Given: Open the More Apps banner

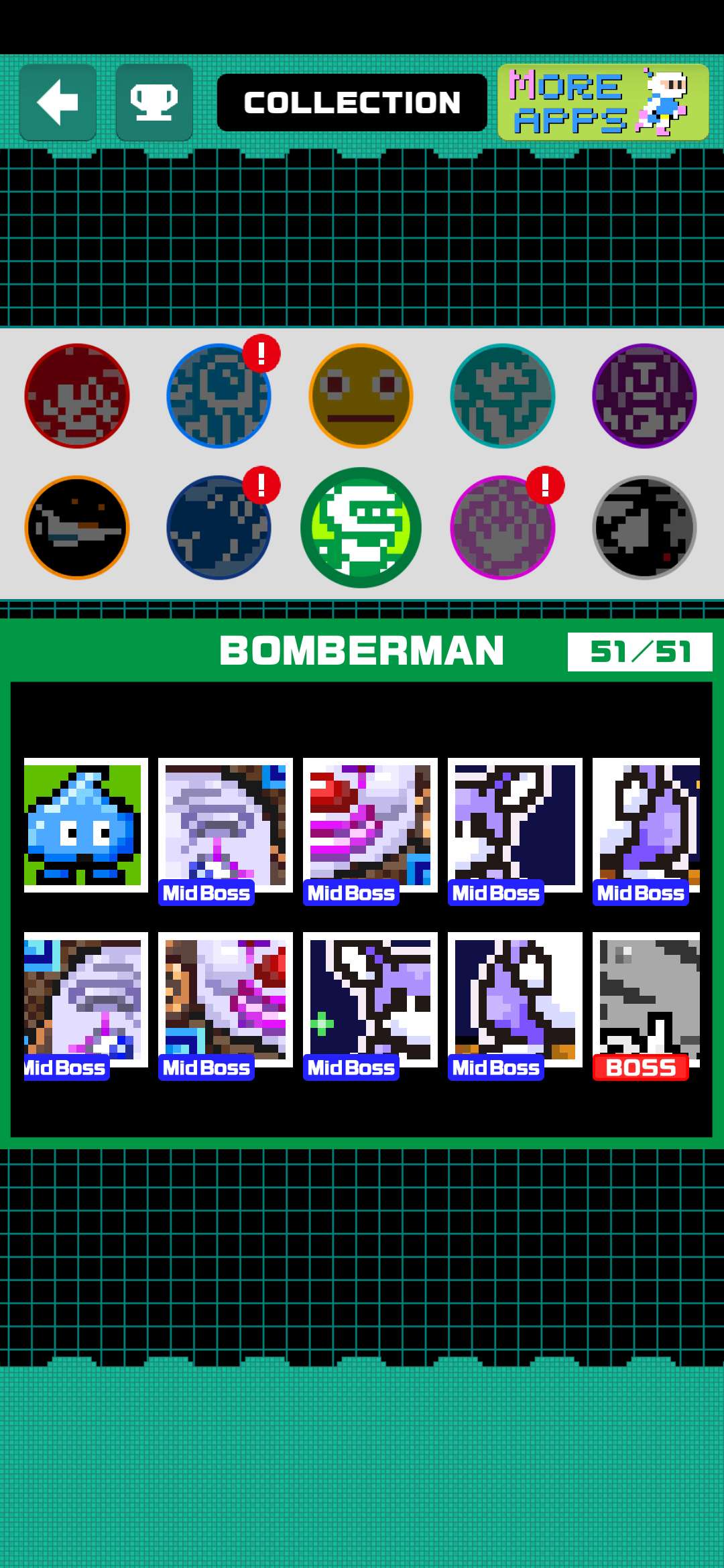Looking at the screenshot, I should [x=603, y=103].
